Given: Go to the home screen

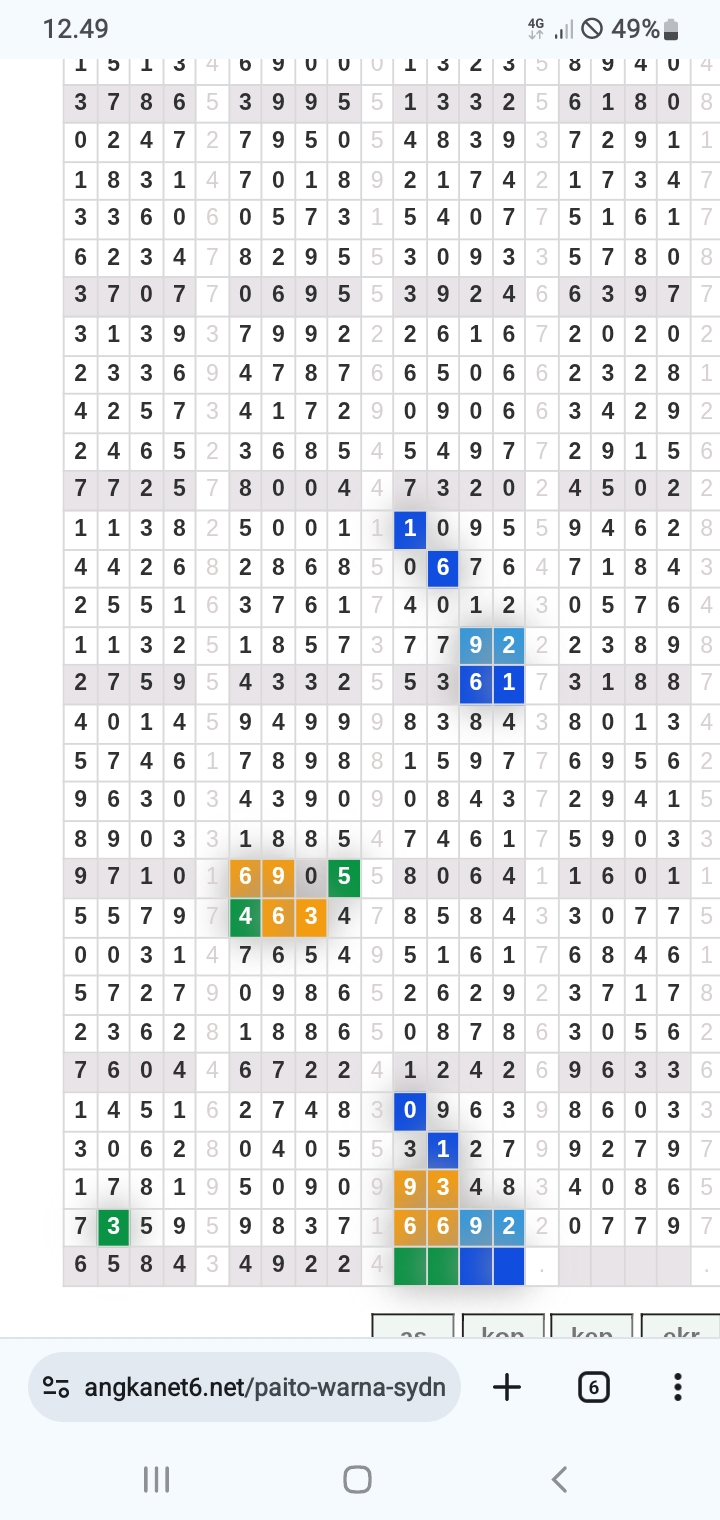Looking at the screenshot, I should [x=357, y=1479].
